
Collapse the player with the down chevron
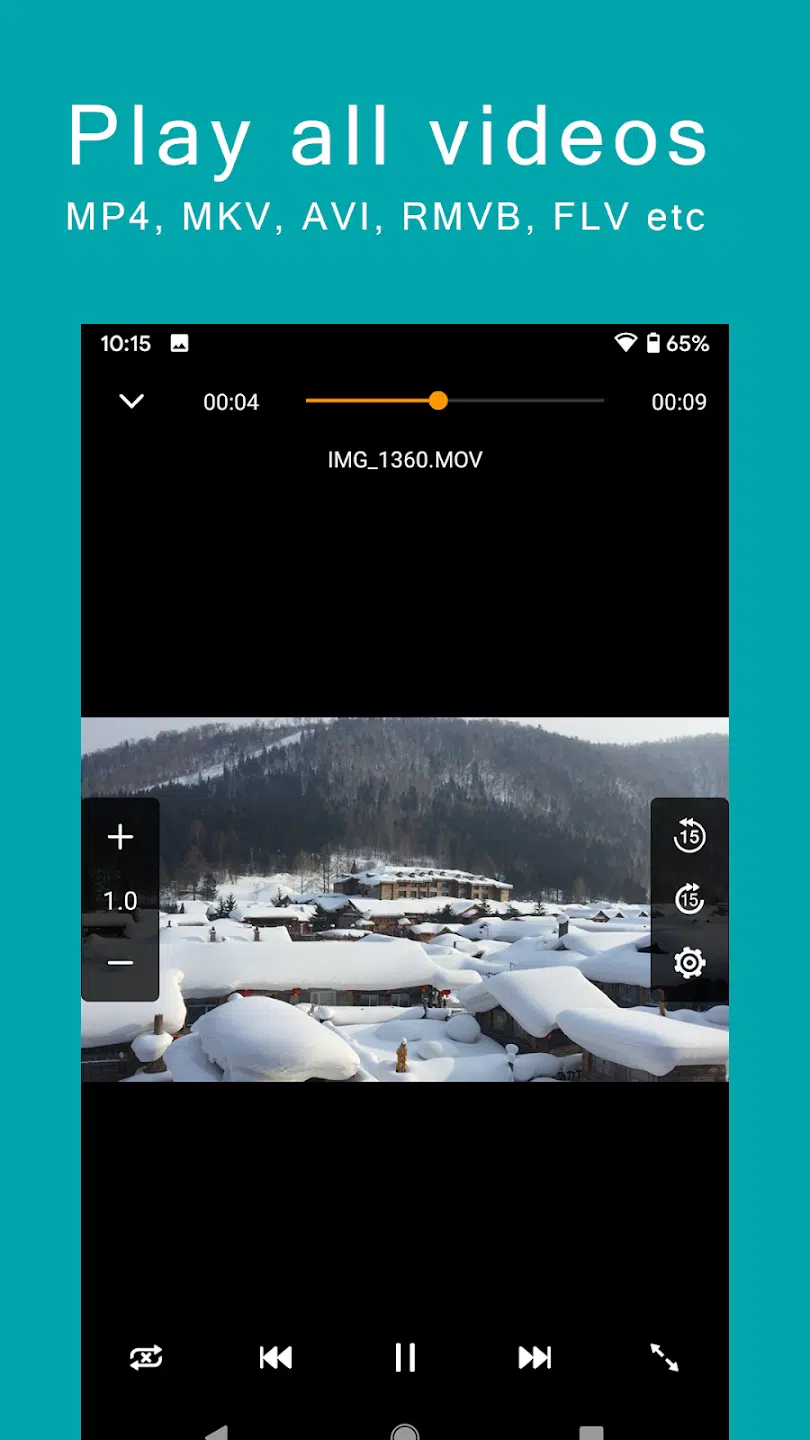coord(131,401)
